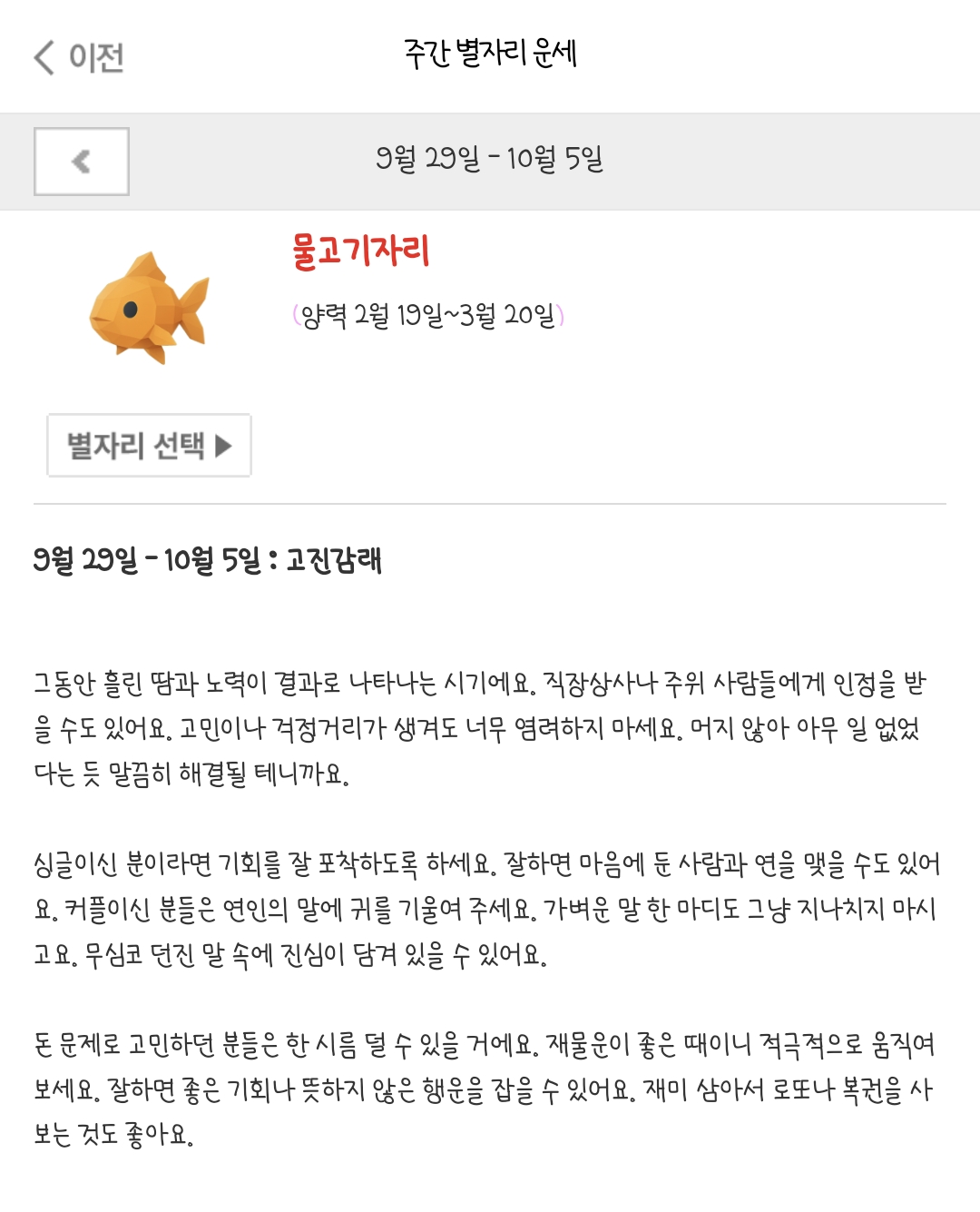Go back via the 이전 button
This screenshot has height=1212, width=980.
[79, 57]
